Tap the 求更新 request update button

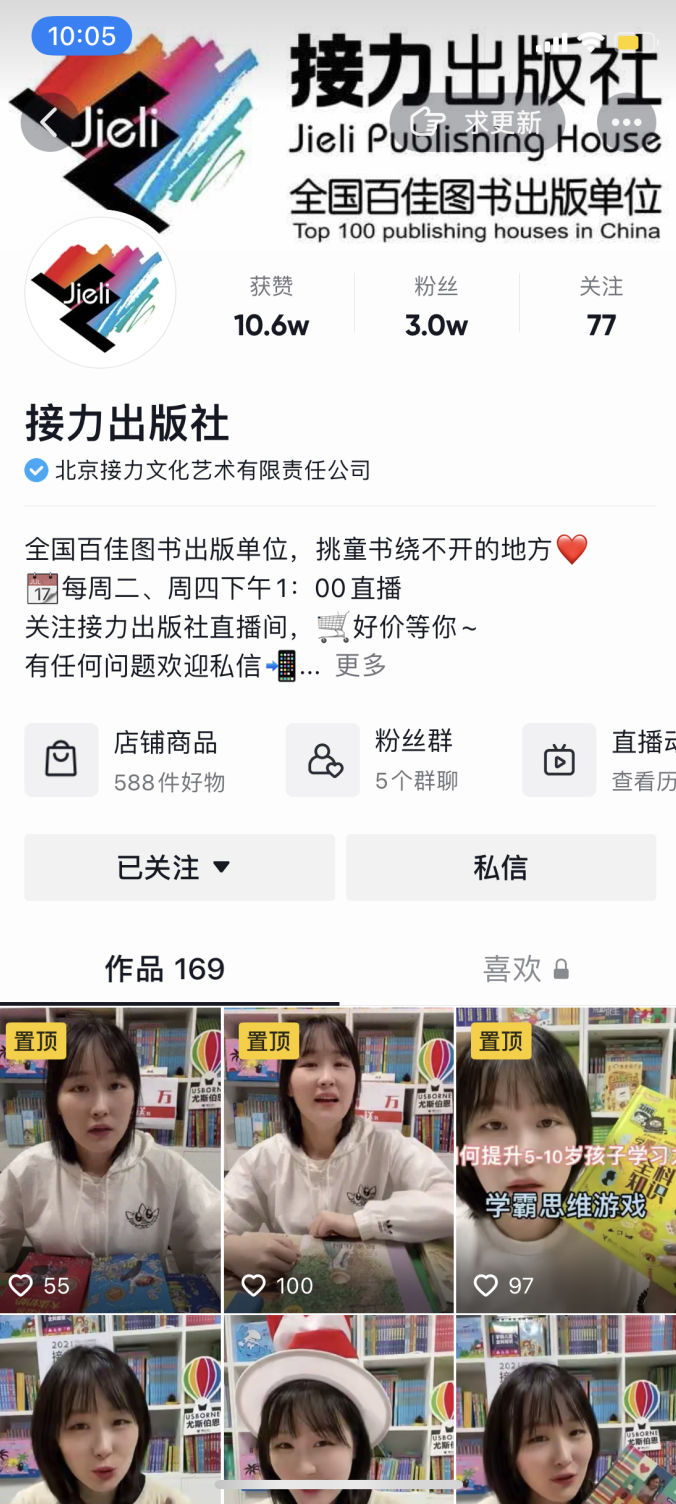coord(477,123)
